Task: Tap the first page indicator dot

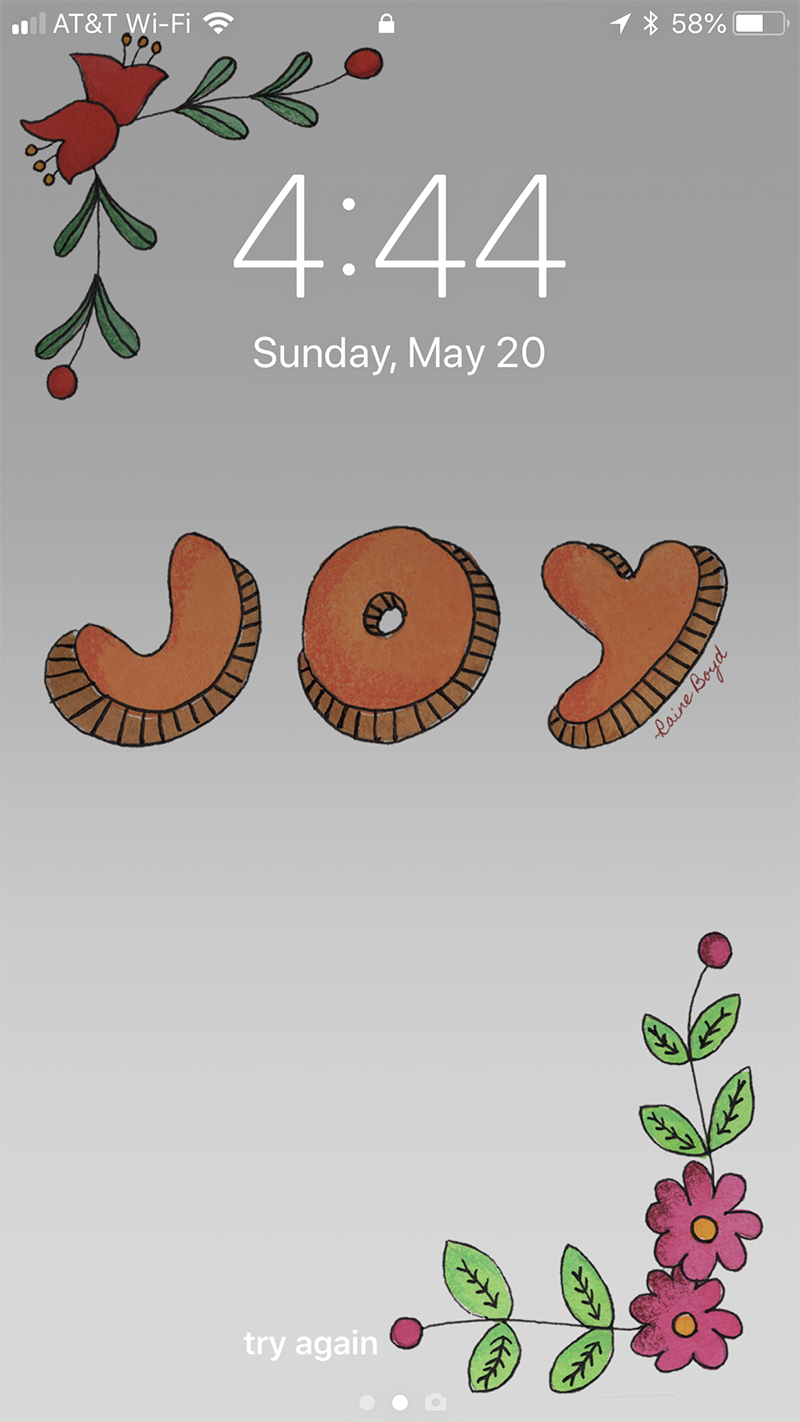Action: (x=367, y=1403)
